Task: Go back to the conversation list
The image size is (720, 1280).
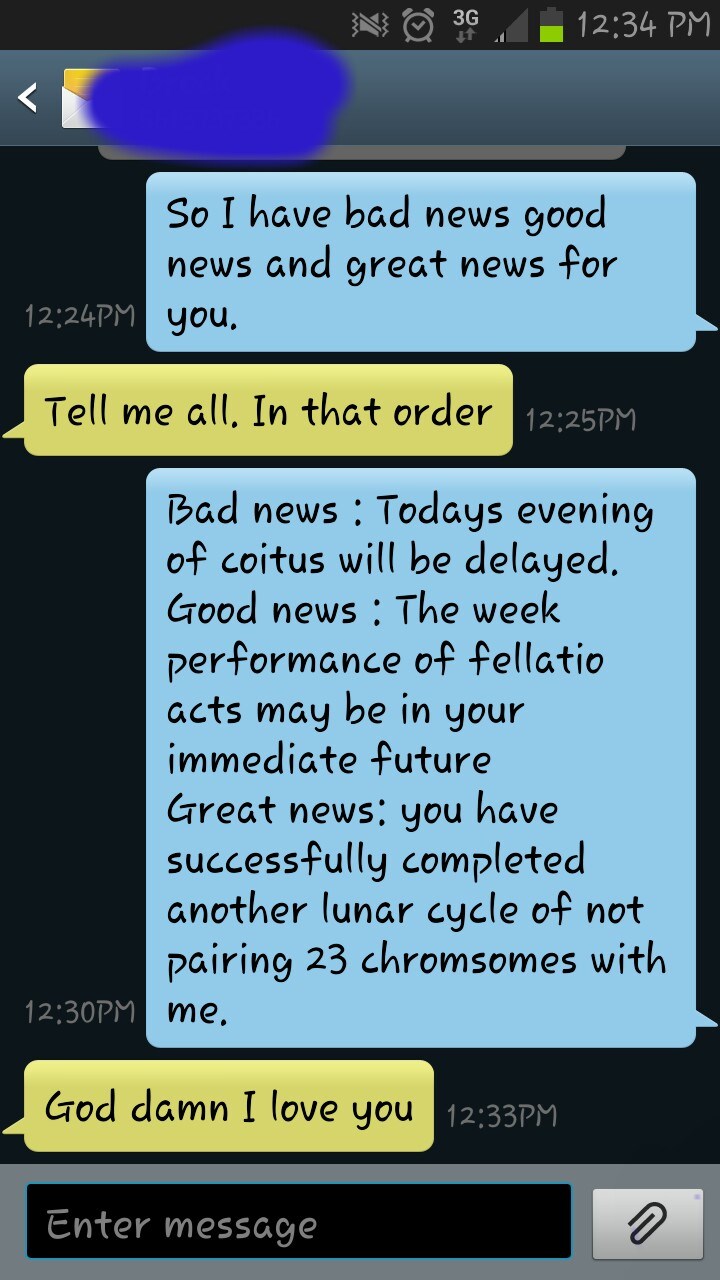Action: [28, 97]
